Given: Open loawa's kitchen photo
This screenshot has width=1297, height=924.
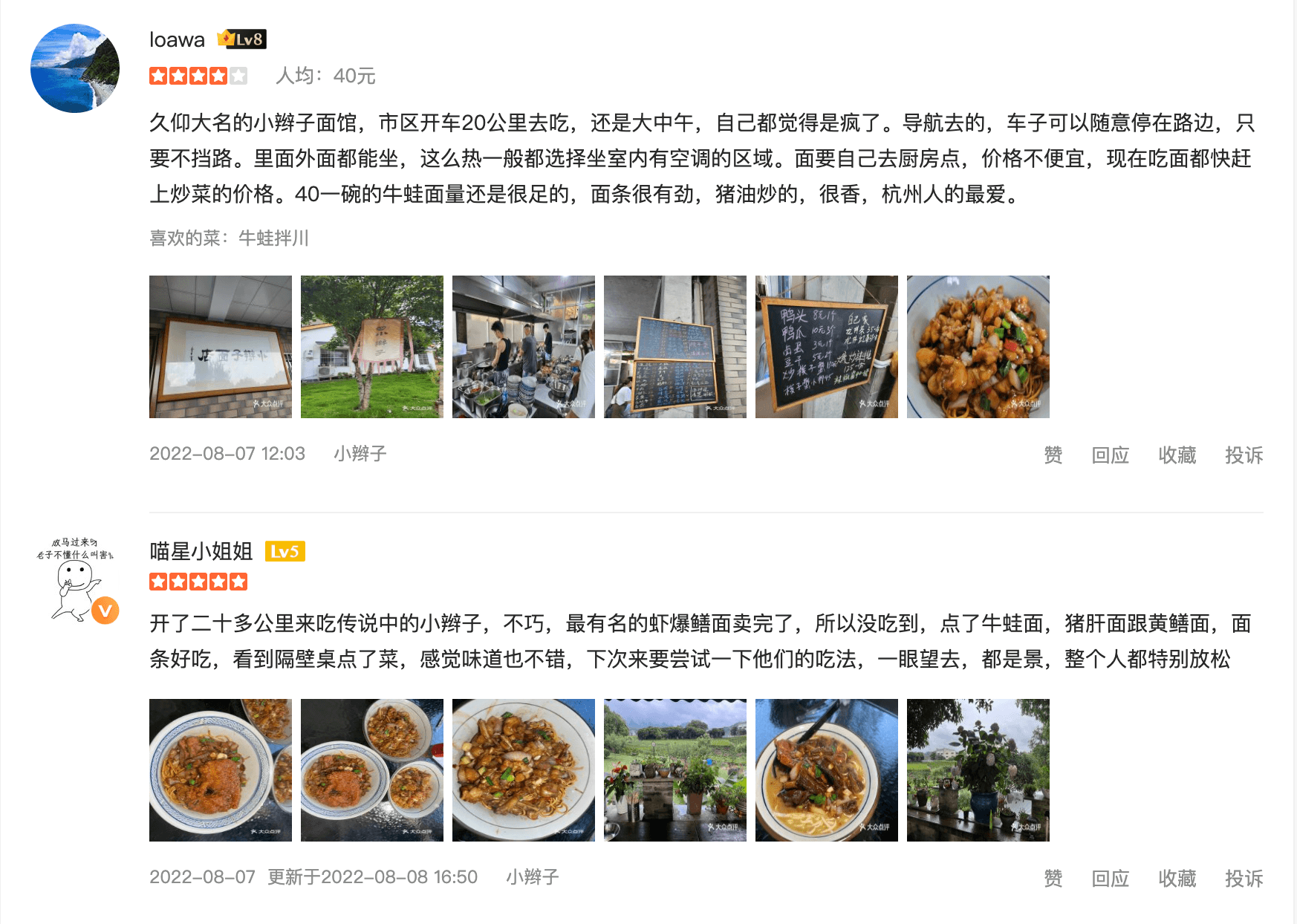Looking at the screenshot, I should point(523,347).
